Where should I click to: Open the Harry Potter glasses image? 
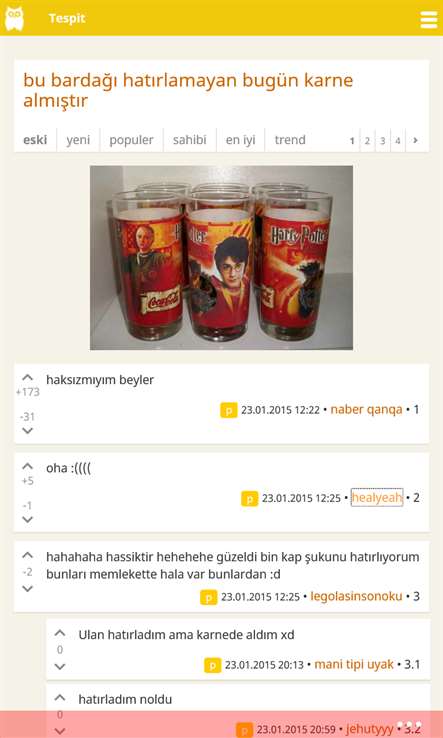(221, 257)
